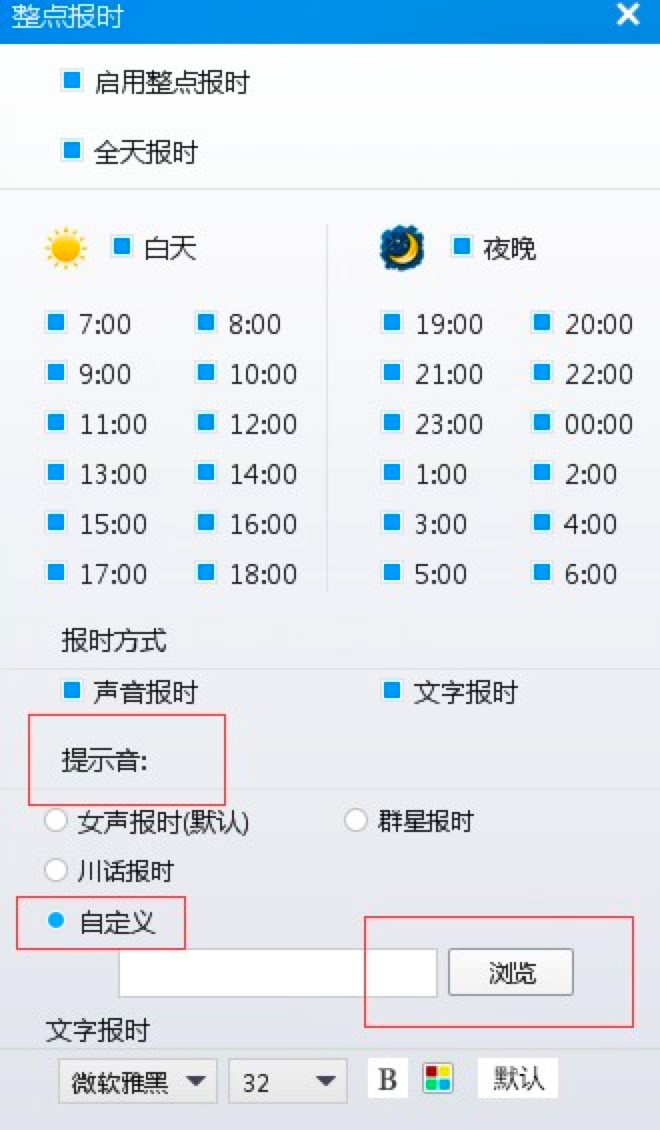660x1130 pixels.
Task: Toggle the 启用整点报时 checkbox
Action: pos(72,81)
